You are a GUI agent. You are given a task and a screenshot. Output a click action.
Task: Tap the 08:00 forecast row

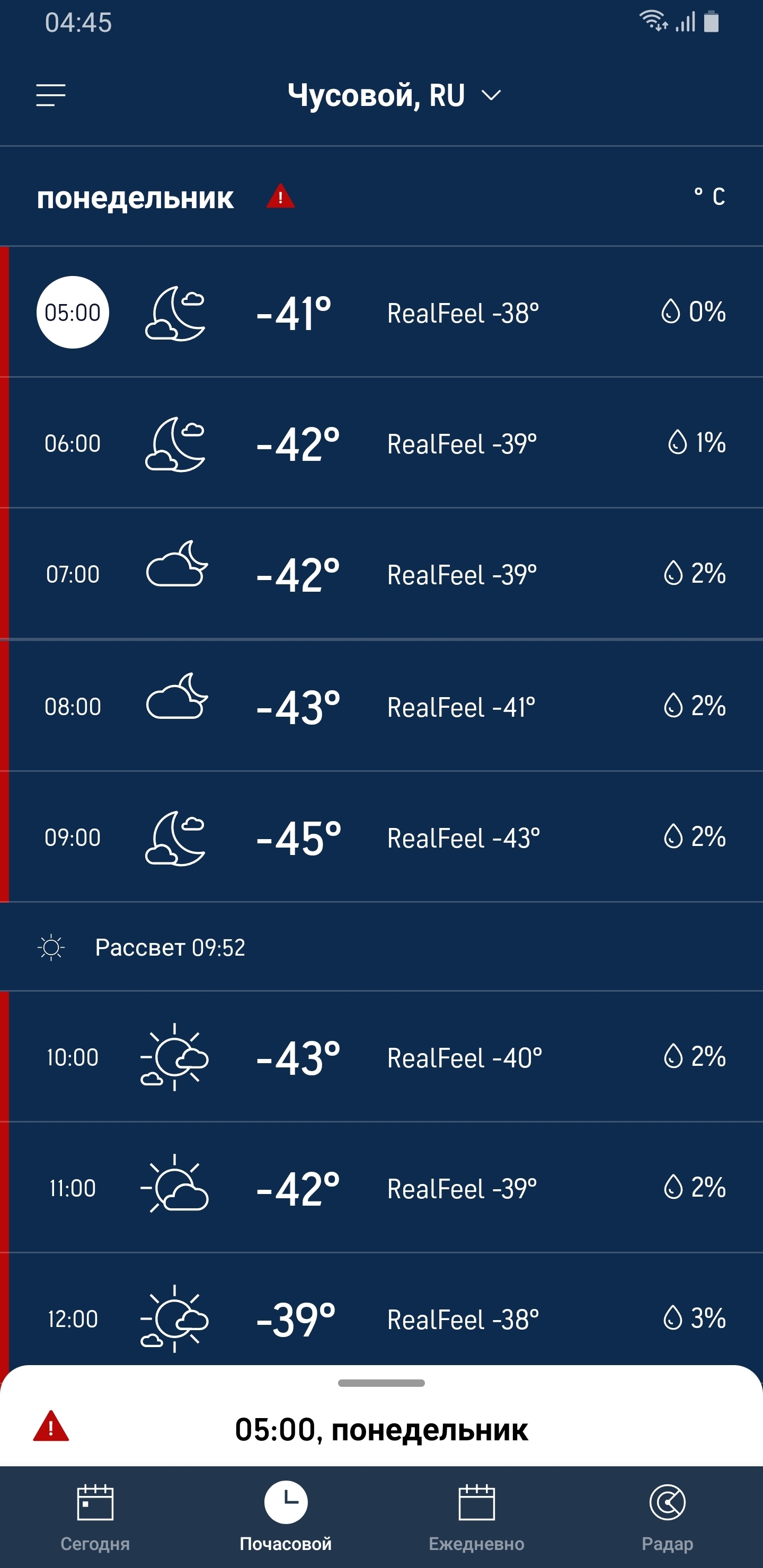click(381, 706)
